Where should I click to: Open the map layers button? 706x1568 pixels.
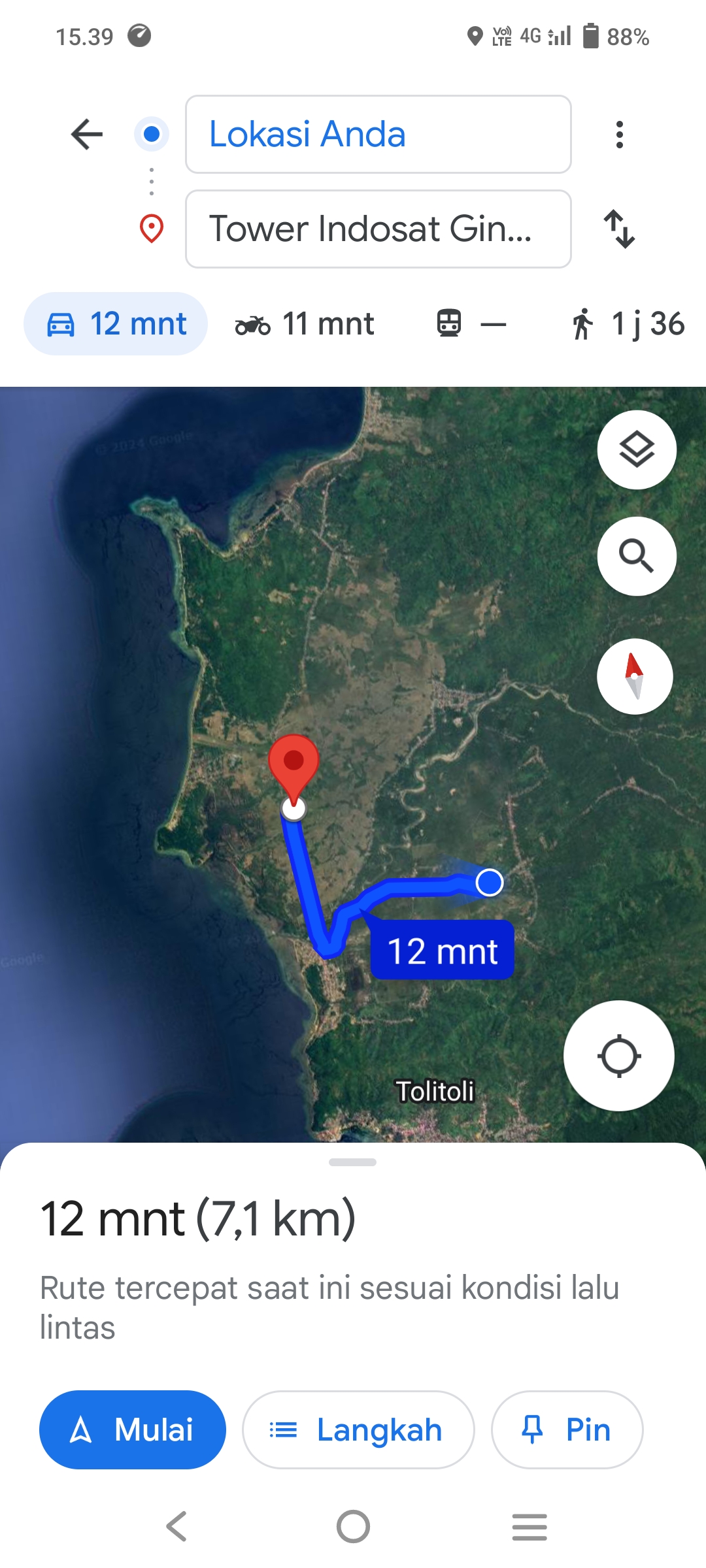coord(637,449)
